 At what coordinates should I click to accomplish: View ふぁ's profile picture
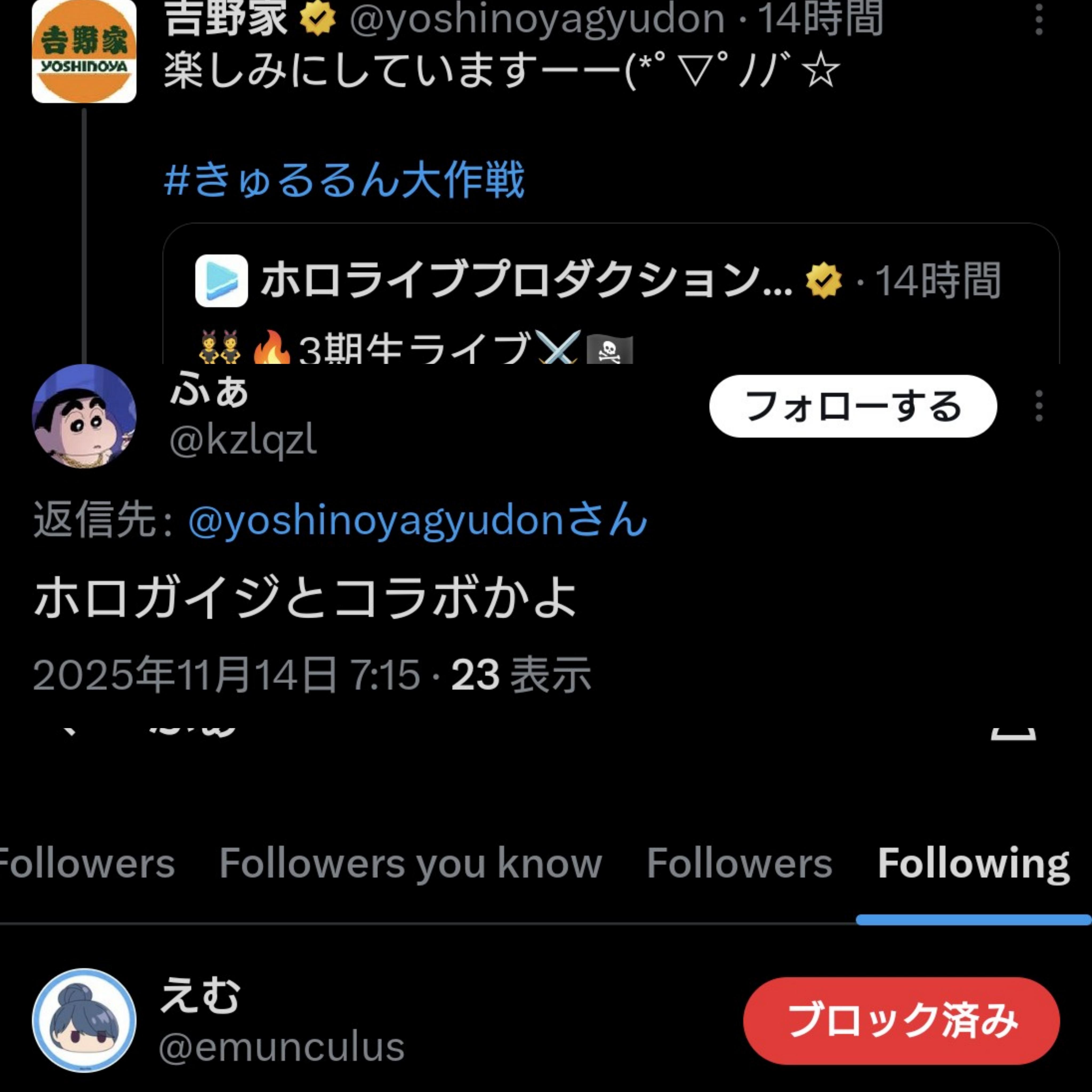pyautogui.click(x=84, y=417)
